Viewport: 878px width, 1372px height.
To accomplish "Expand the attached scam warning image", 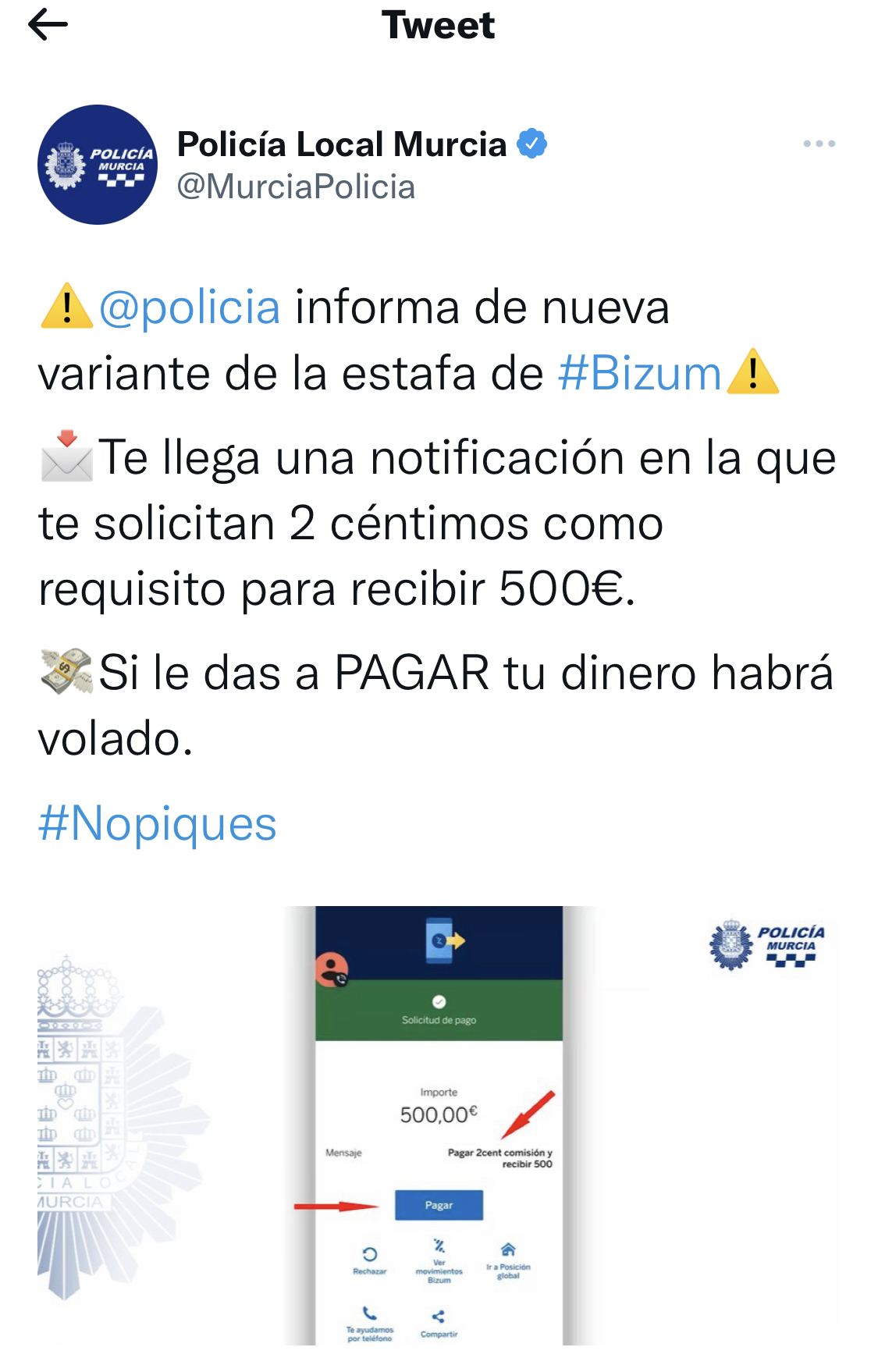I will tap(439, 1124).
